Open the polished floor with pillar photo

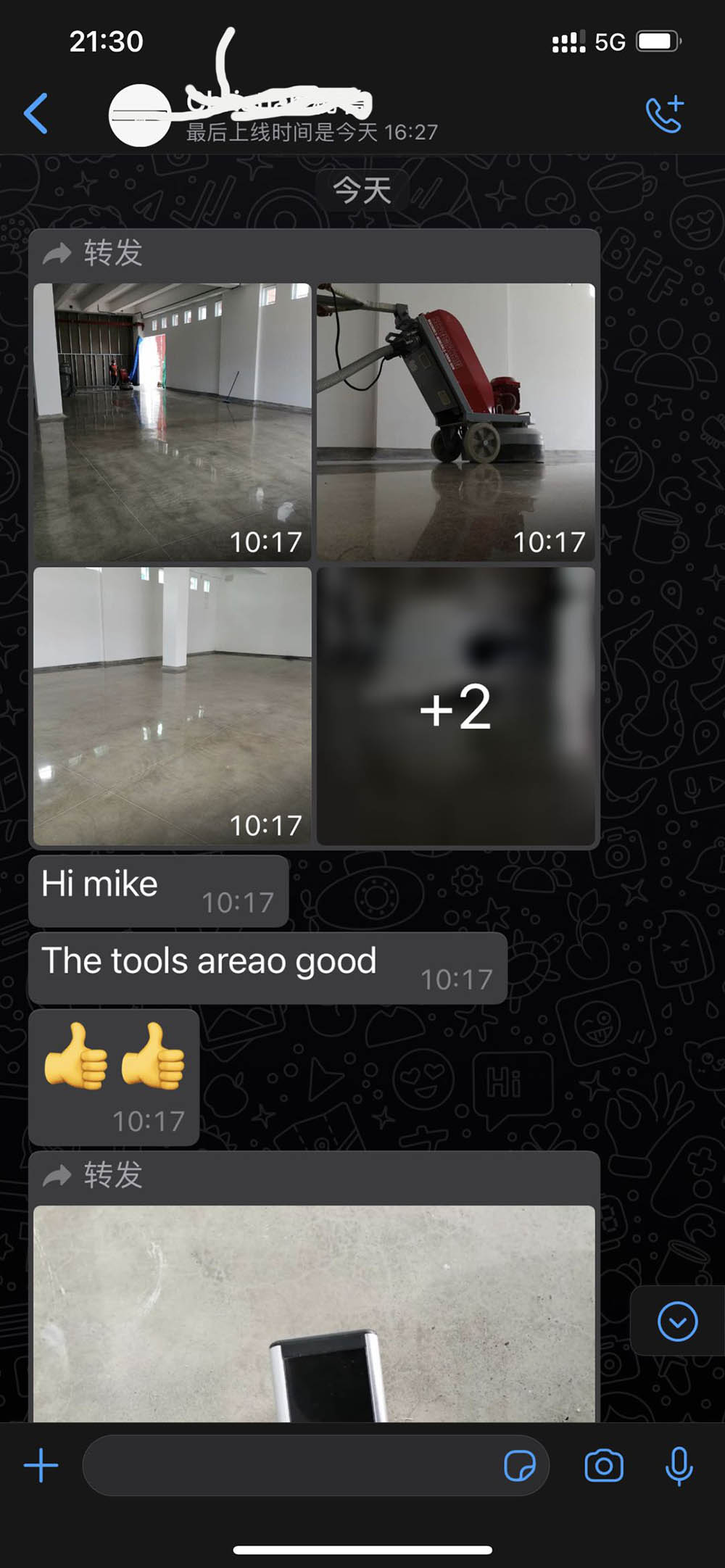click(173, 705)
